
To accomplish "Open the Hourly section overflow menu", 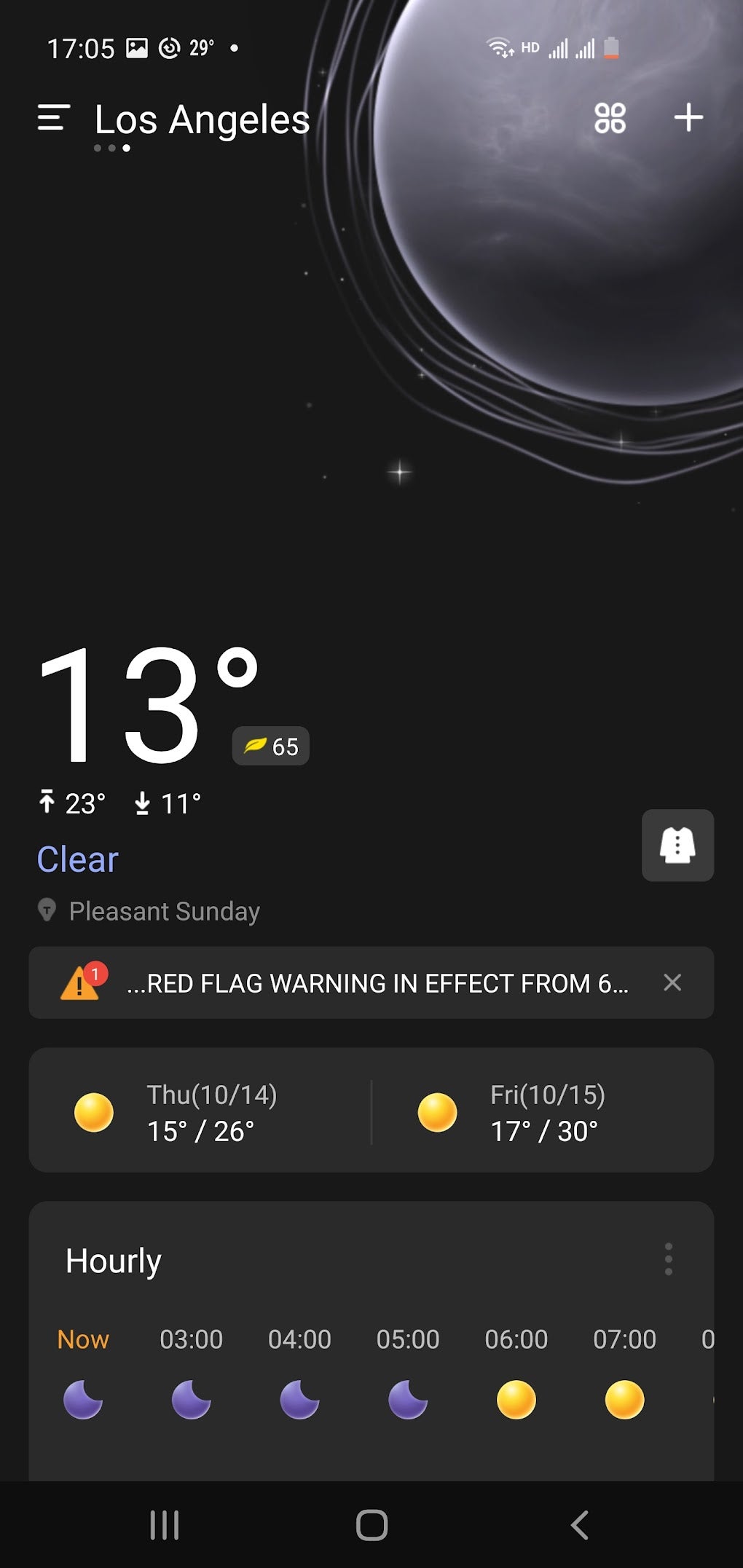I will click(668, 1259).
